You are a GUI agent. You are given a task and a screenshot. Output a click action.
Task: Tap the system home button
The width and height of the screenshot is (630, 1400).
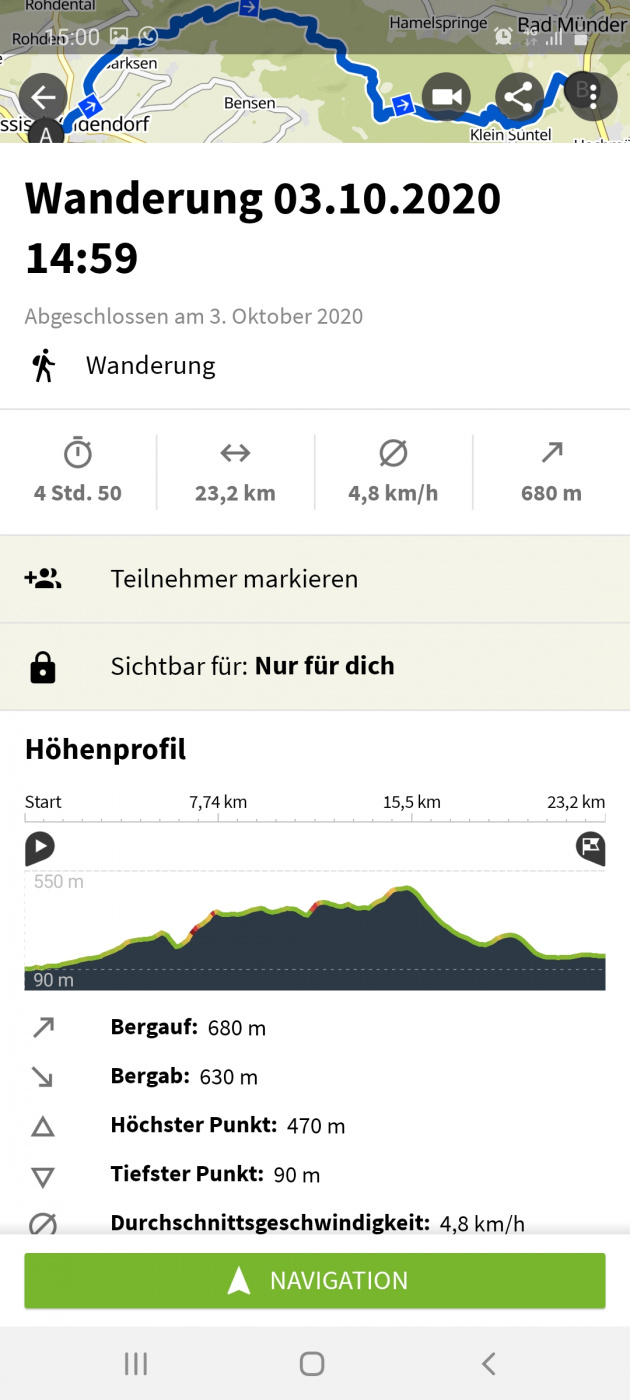pyautogui.click(x=312, y=1363)
